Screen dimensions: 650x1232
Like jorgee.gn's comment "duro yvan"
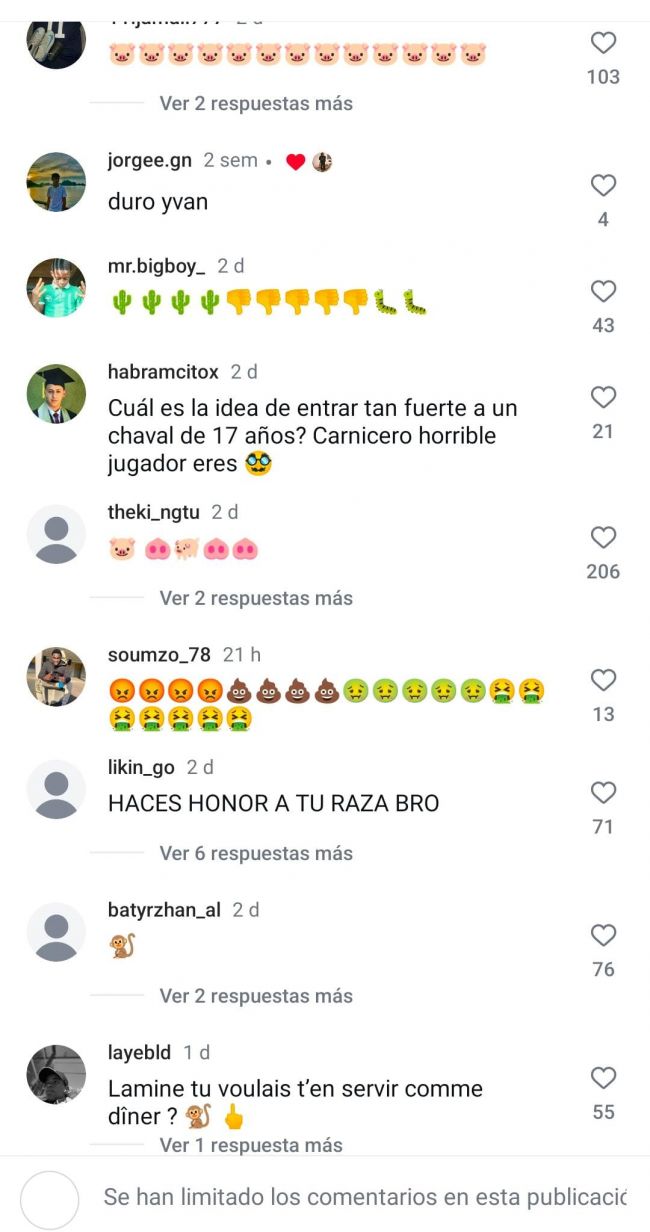coord(603,186)
